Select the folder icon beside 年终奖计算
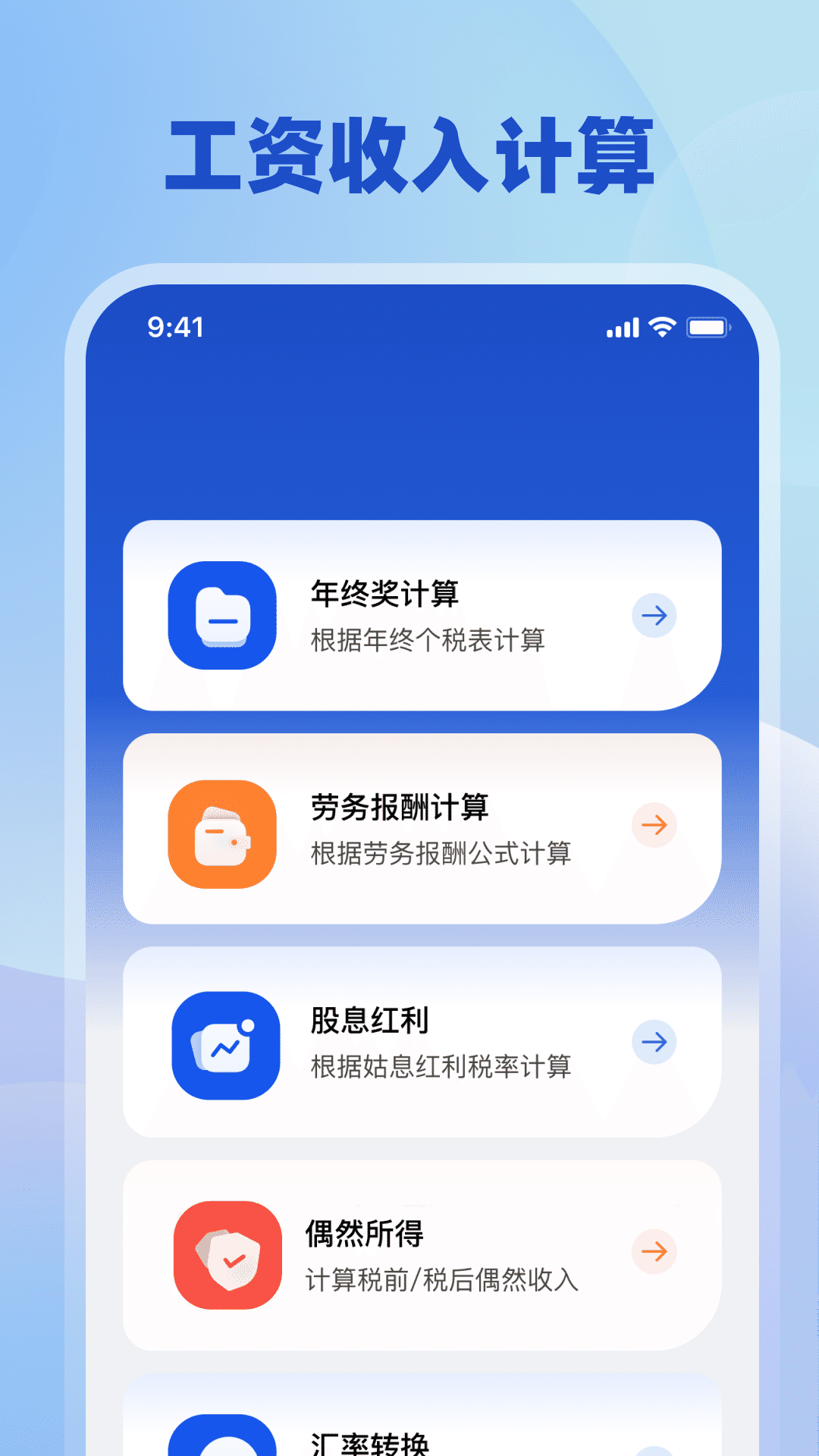 coord(222,616)
